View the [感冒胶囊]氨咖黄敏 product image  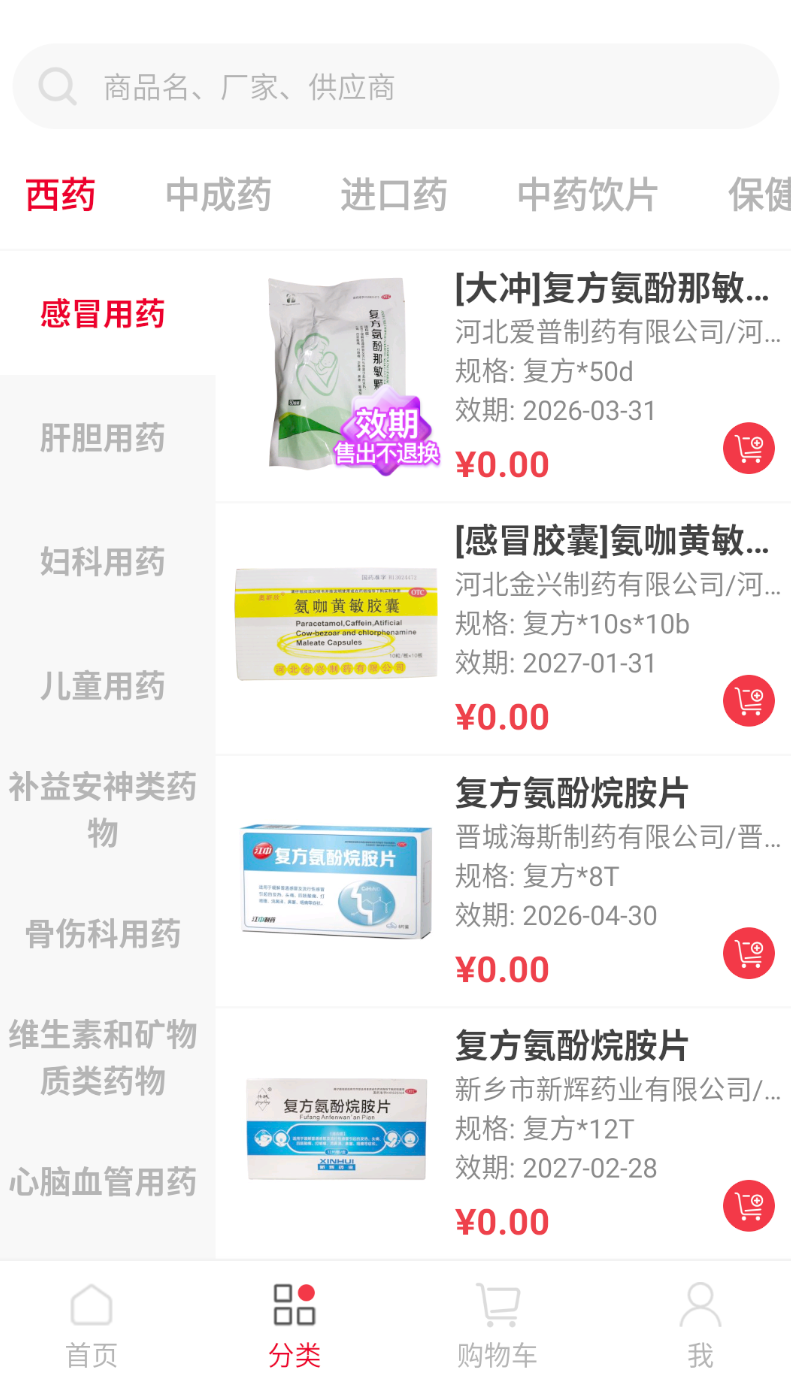pyautogui.click(x=337, y=625)
